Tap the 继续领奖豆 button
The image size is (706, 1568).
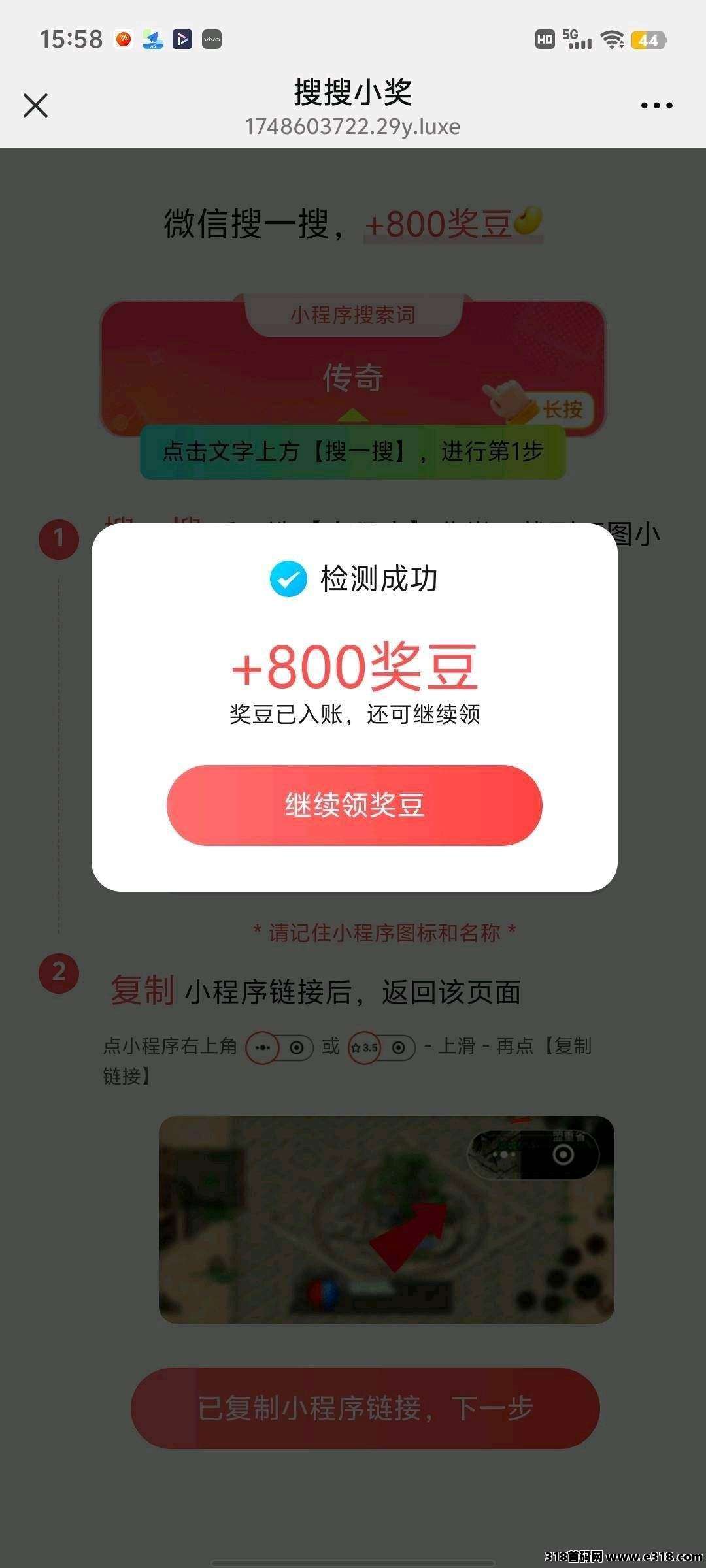[354, 805]
